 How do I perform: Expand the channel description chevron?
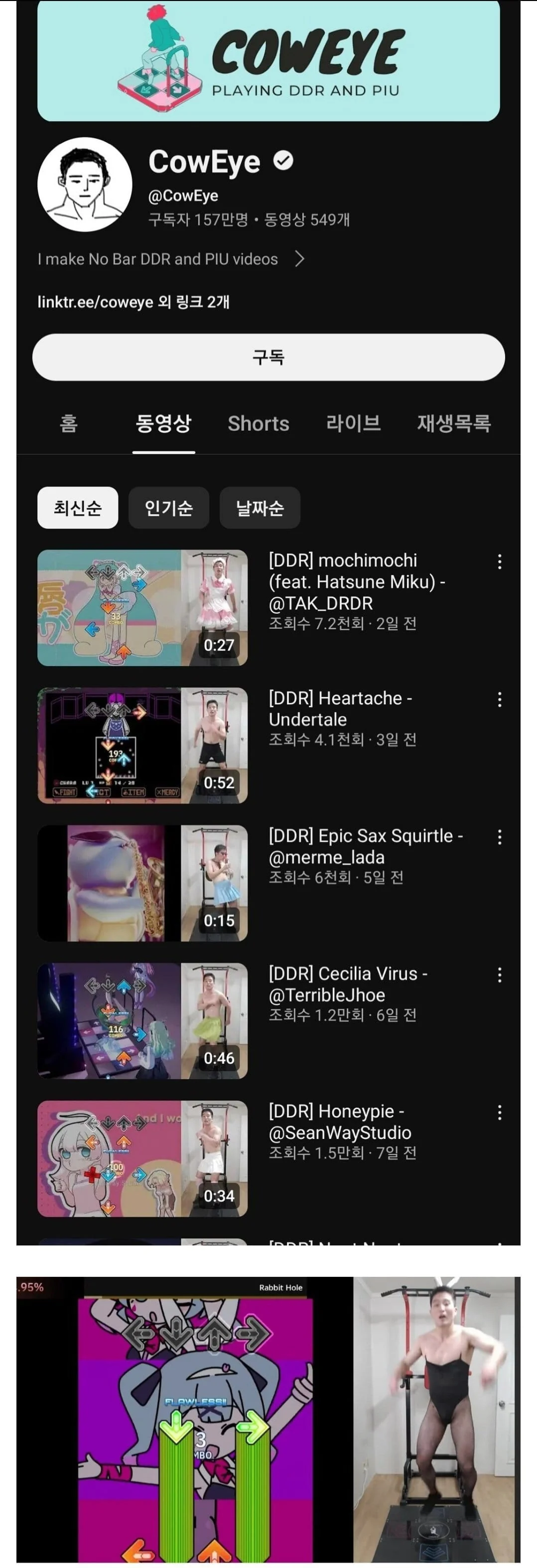point(299,259)
